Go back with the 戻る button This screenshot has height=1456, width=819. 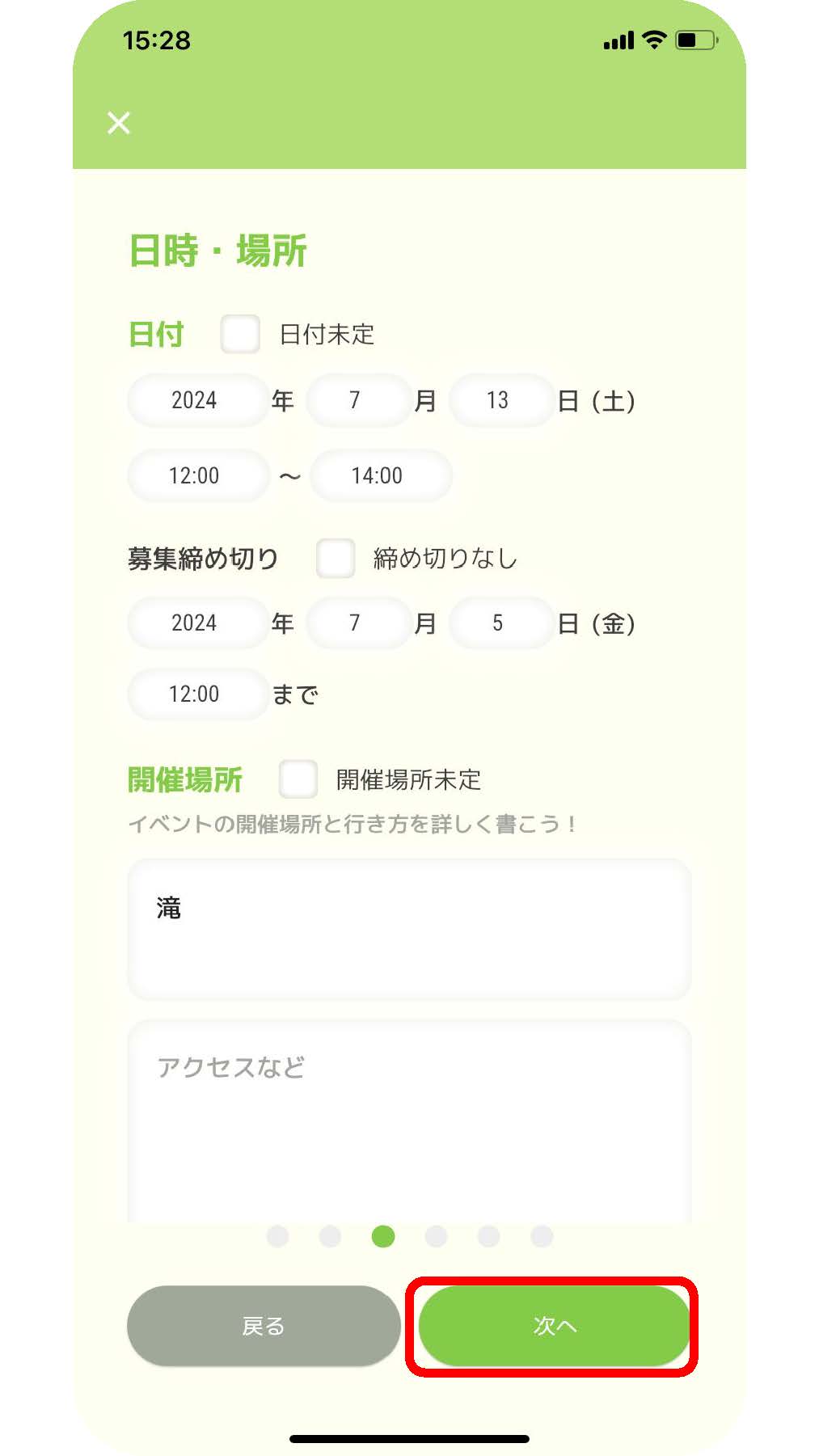click(264, 1326)
